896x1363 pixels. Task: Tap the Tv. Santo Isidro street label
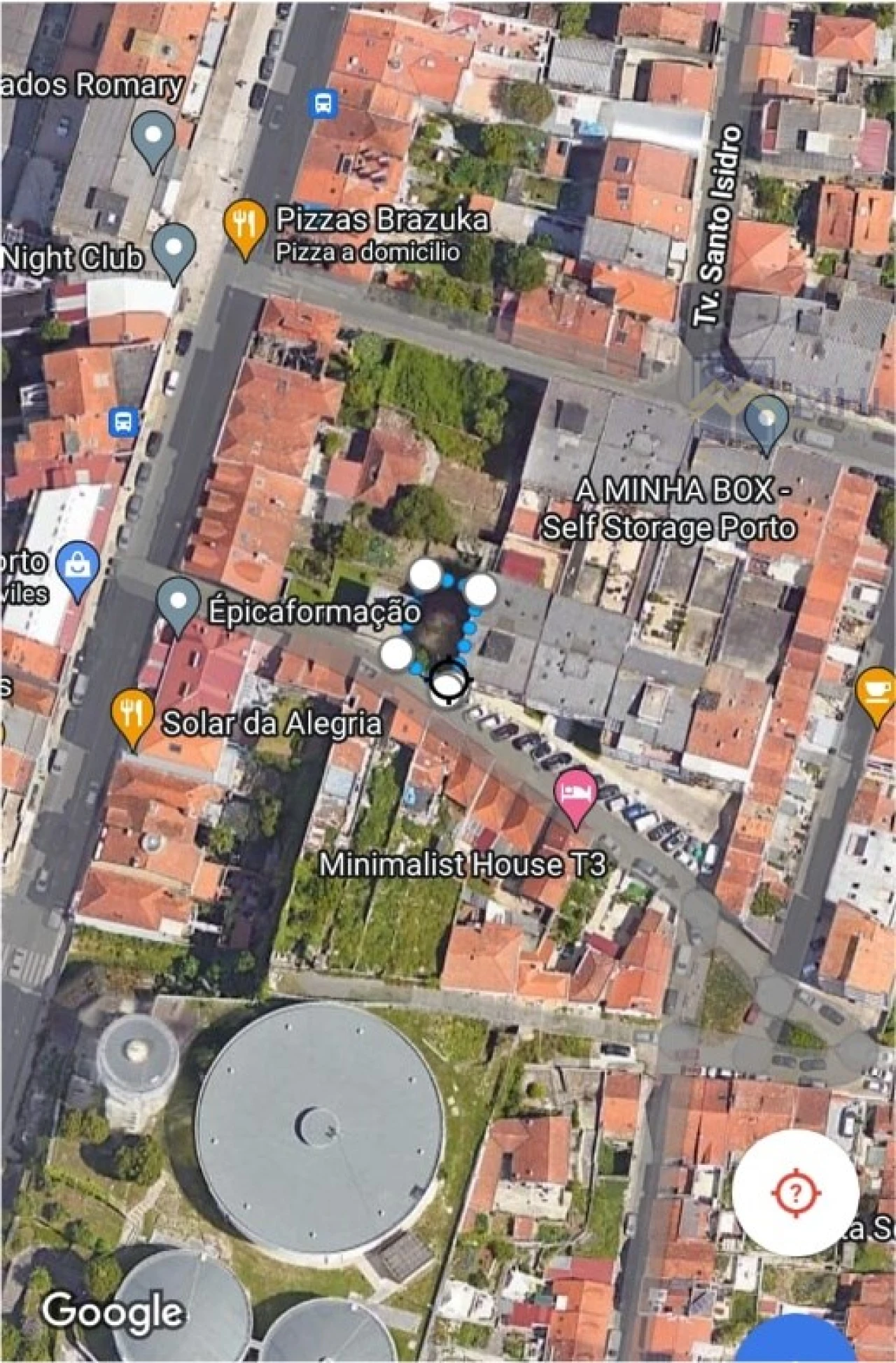click(x=717, y=224)
